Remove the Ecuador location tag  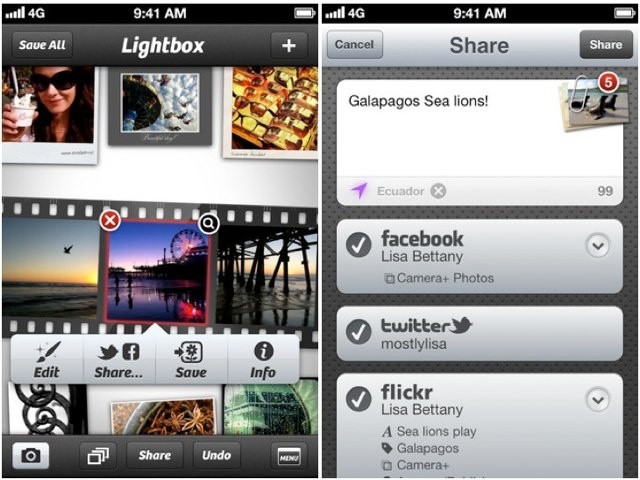tap(438, 191)
